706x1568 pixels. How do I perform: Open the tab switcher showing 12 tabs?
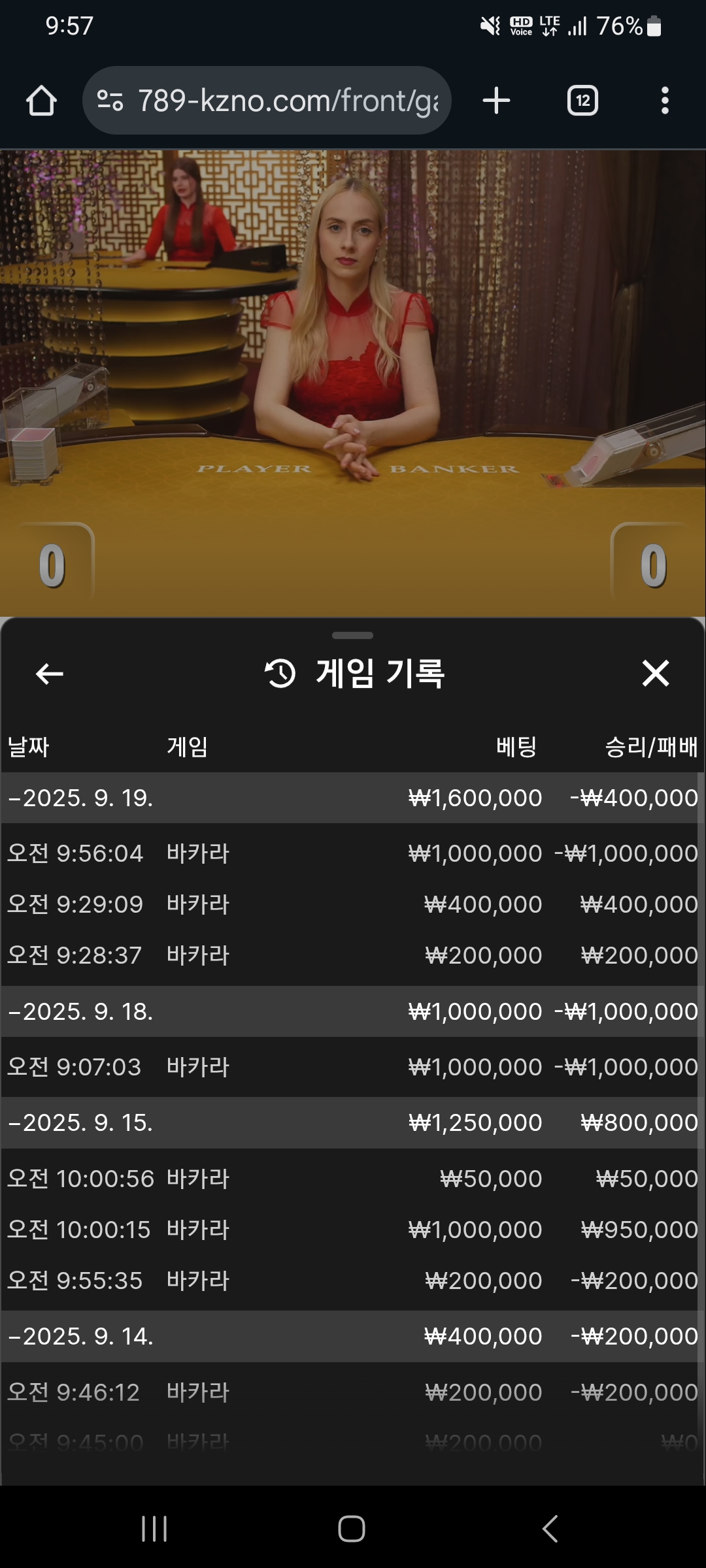tap(582, 101)
